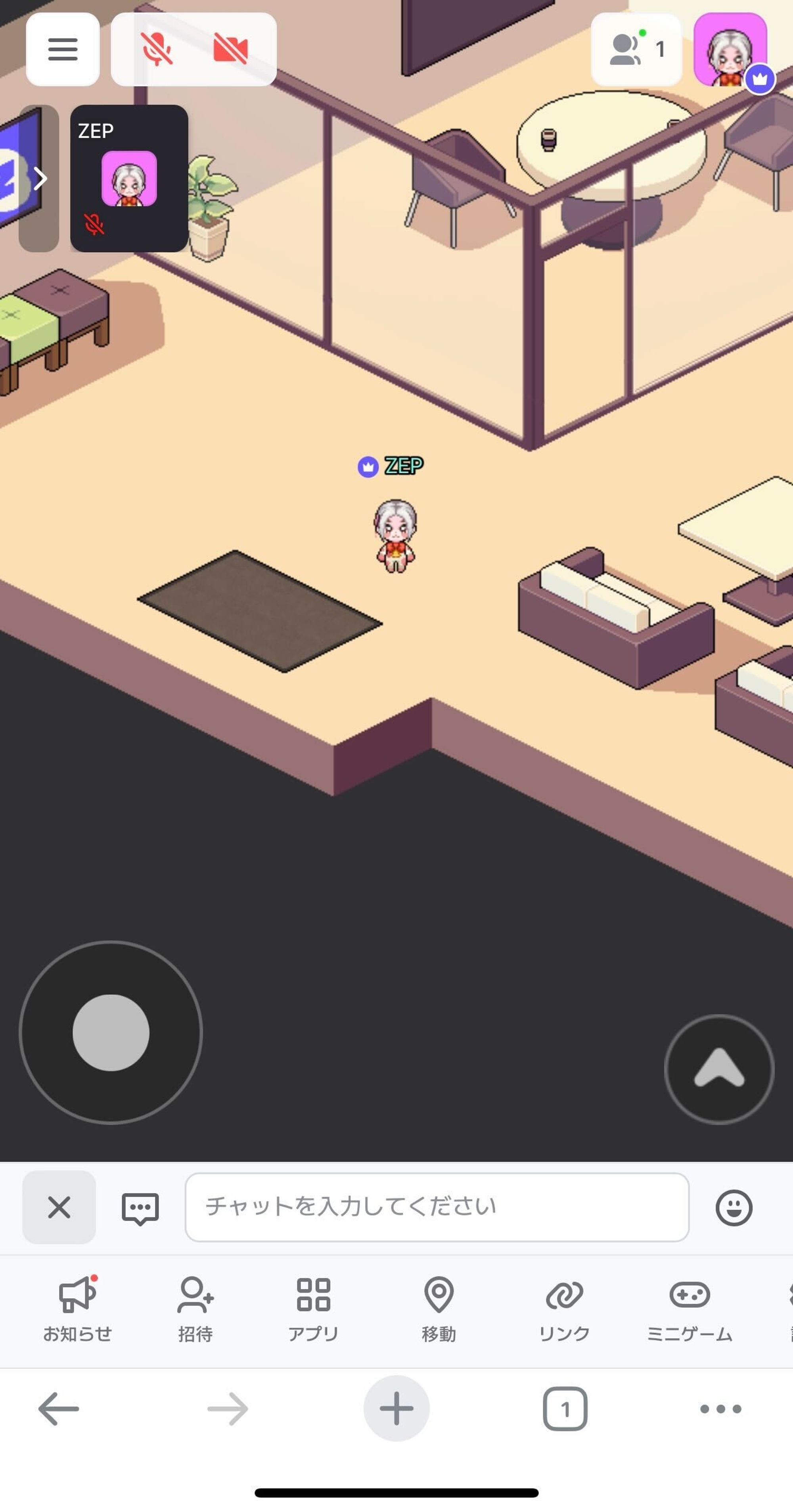793x1512 pixels.
Task: Select the ZEP video tile
Action: coord(129,178)
